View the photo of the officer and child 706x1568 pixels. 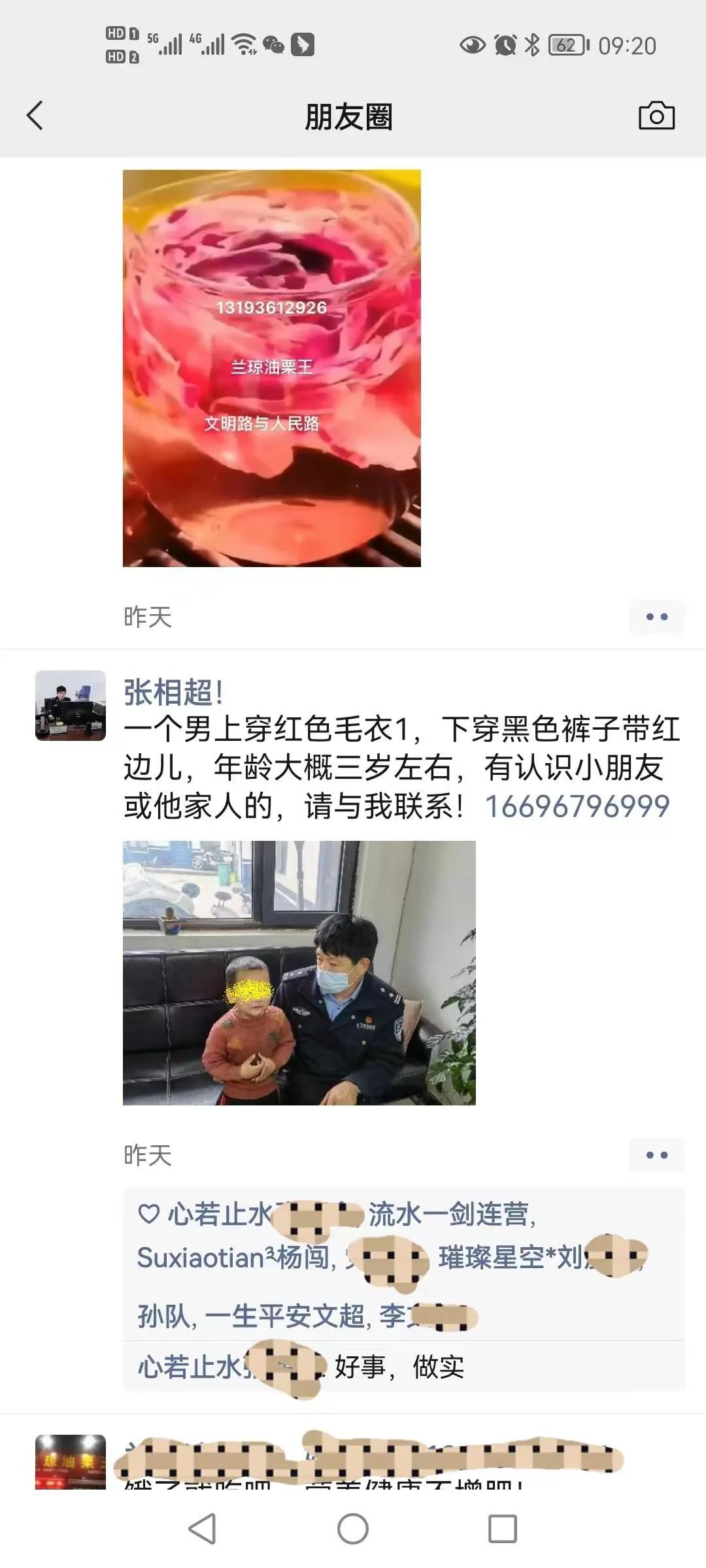pyautogui.click(x=299, y=973)
